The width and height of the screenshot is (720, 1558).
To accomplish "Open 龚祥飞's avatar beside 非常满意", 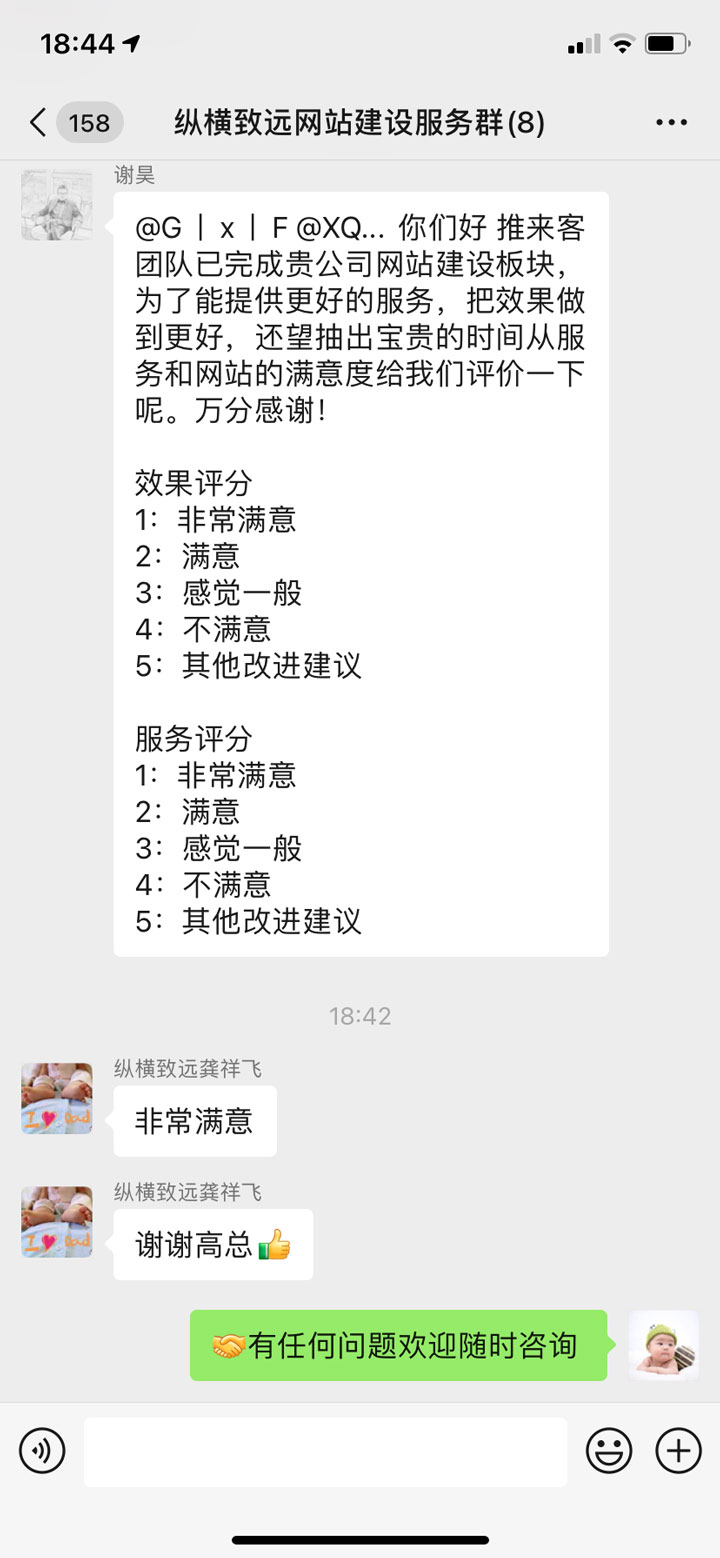I will click(x=57, y=1098).
